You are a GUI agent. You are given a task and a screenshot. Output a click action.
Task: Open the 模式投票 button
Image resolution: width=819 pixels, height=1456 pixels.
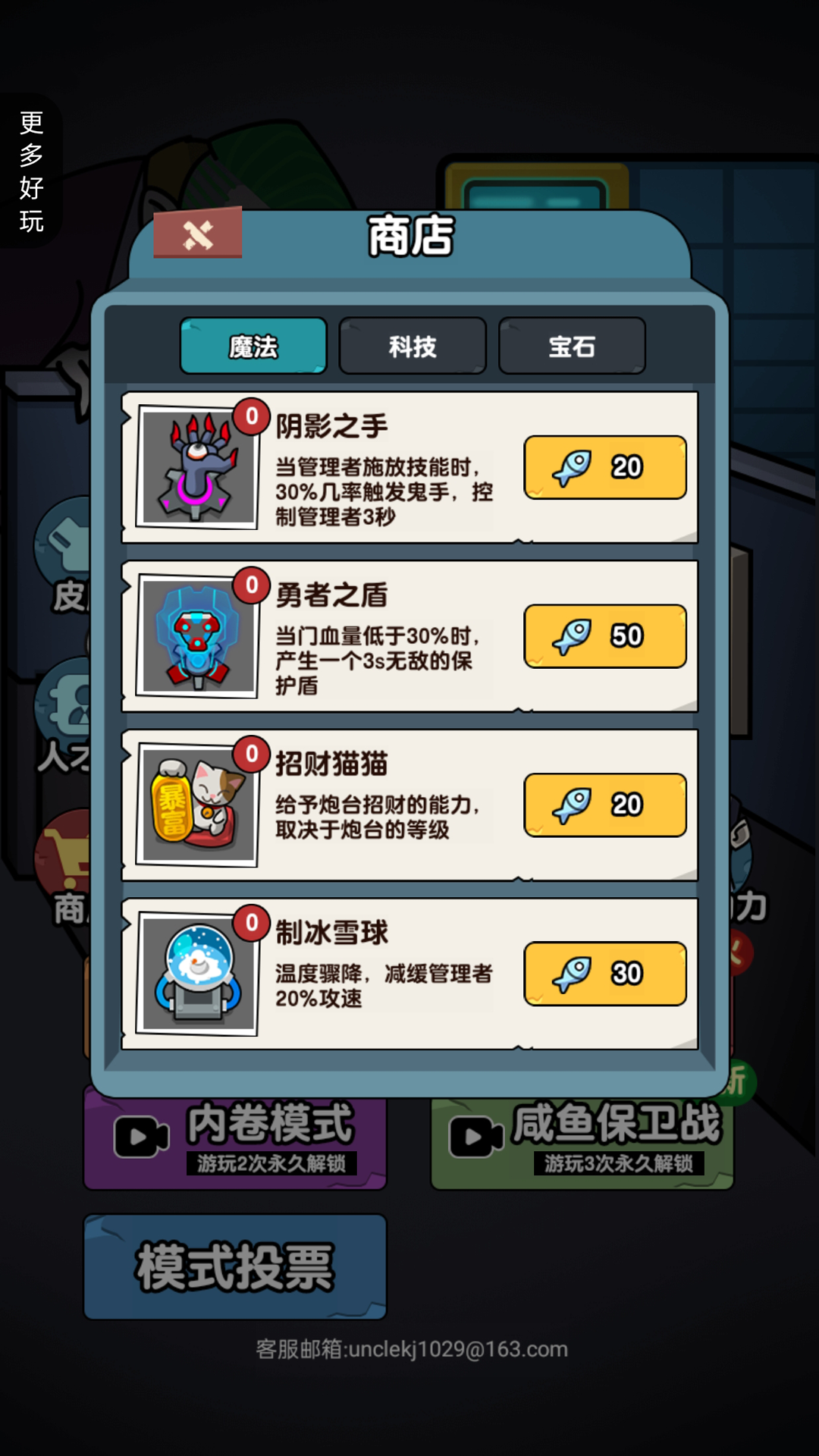[x=235, y=1267]
